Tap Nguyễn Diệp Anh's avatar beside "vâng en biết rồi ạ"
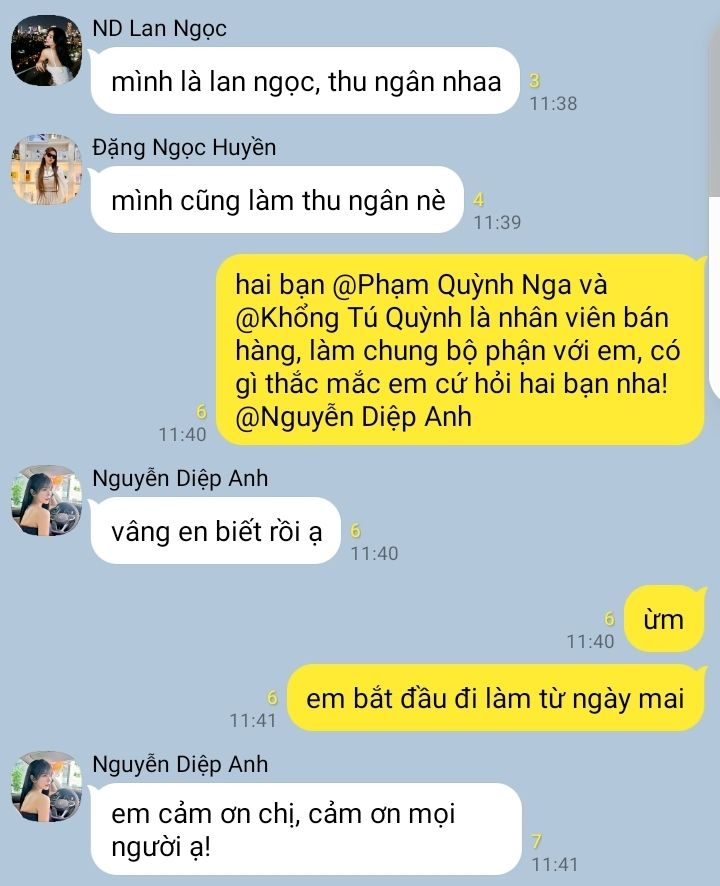Screen dimensions: 720x886 46,501
